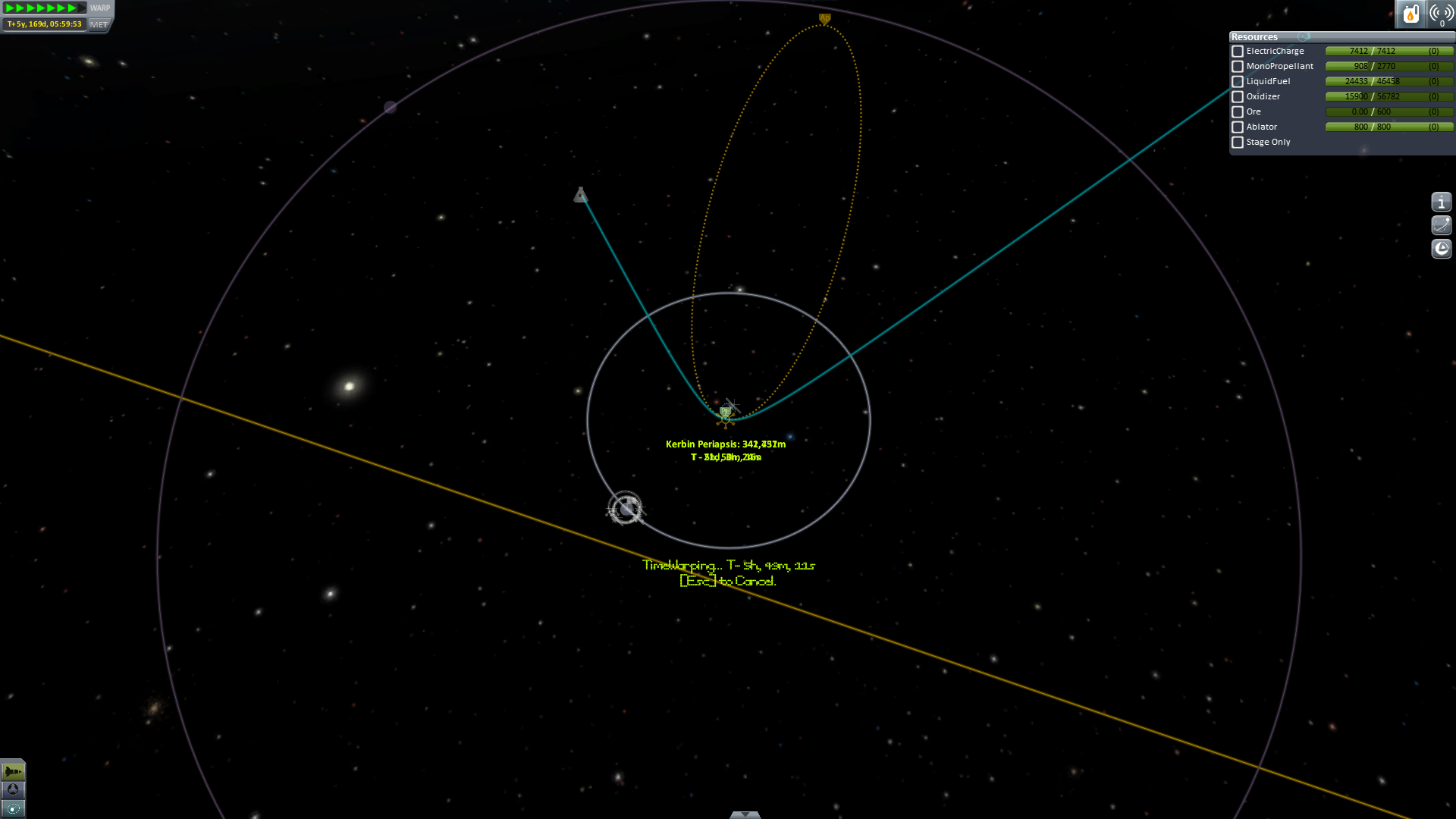Expand the navball from the bottom tab

click(745, 814)
